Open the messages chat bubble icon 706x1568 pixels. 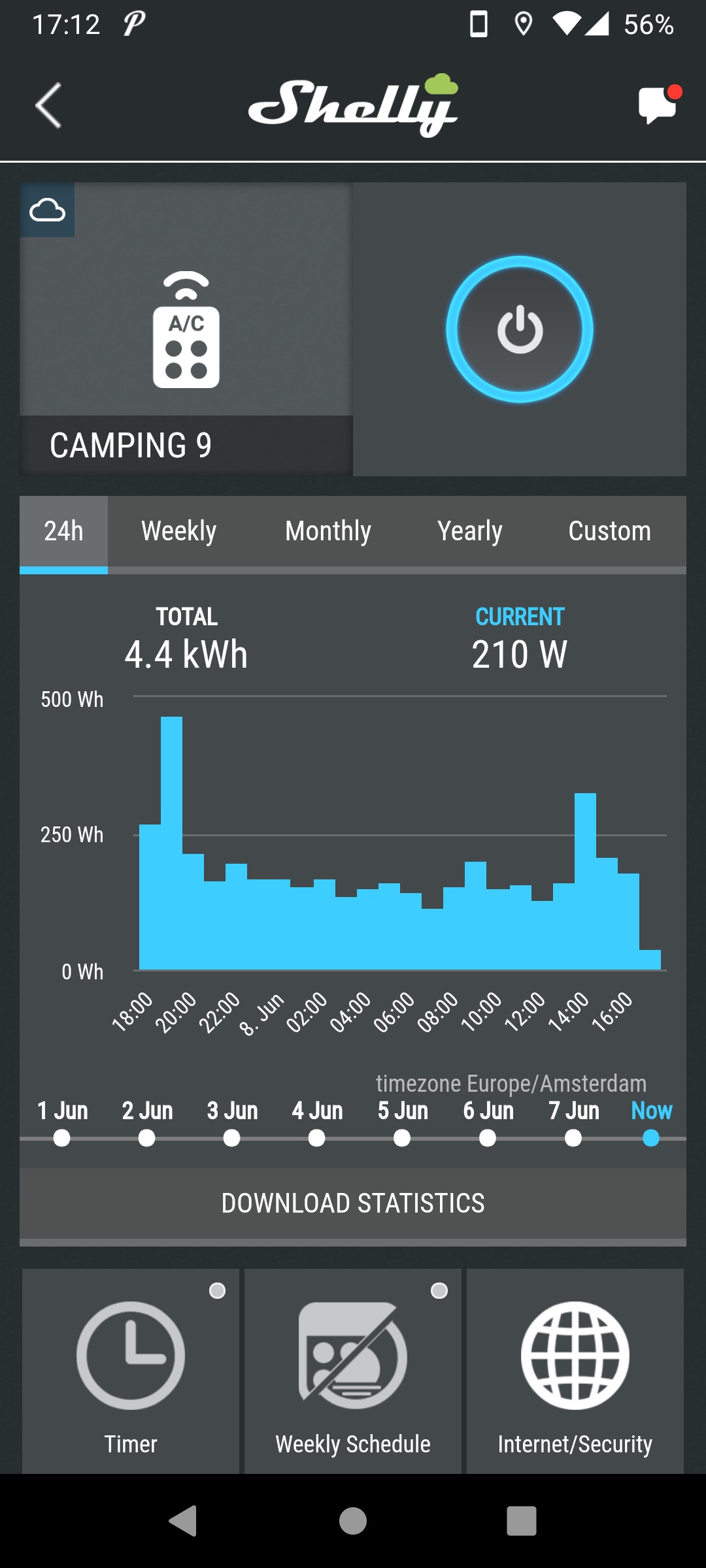point(657,105)
